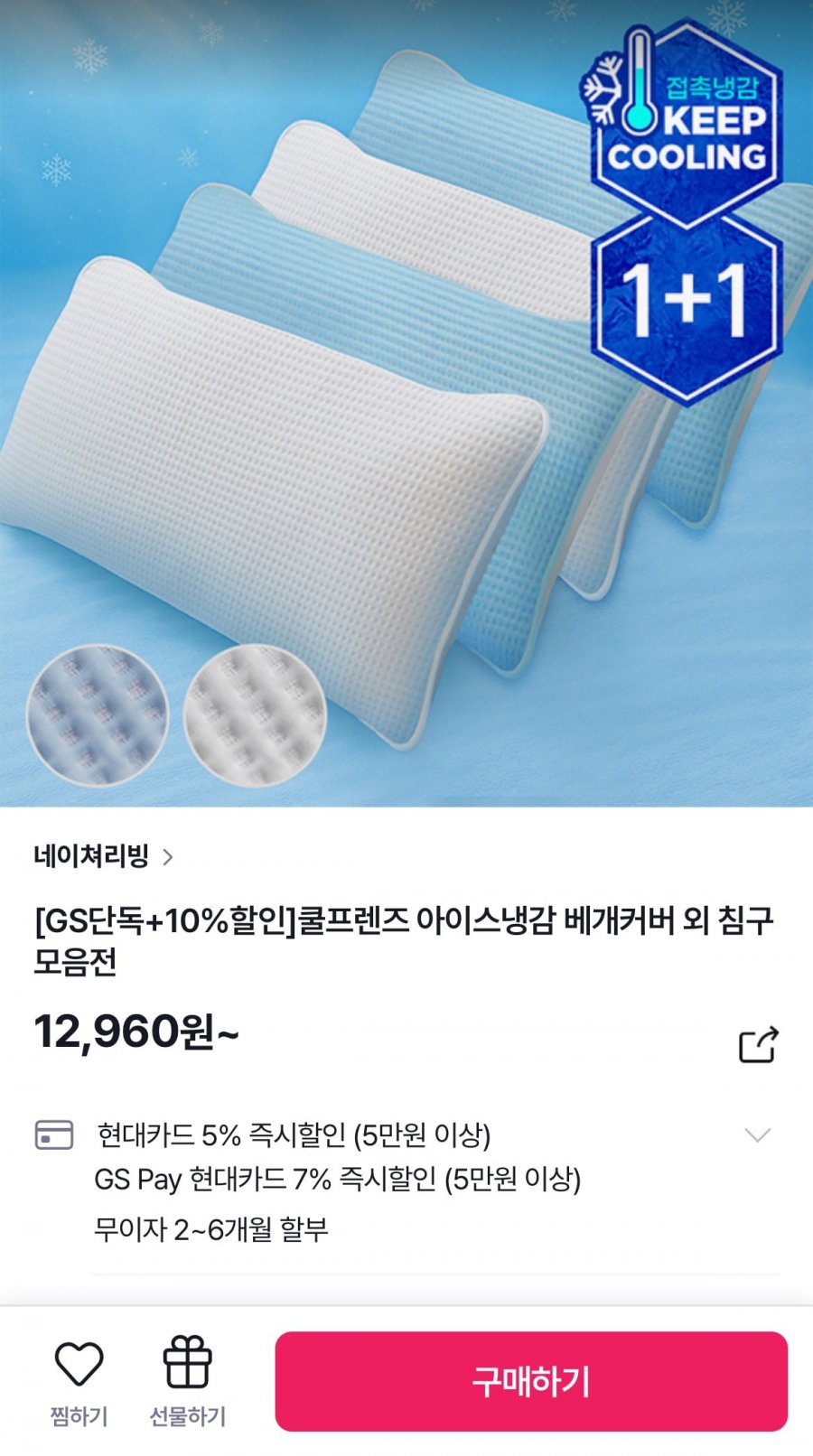813x1456 pixels.
Task: Open the pillow cover product image
Action: click(x=406, y=403)
